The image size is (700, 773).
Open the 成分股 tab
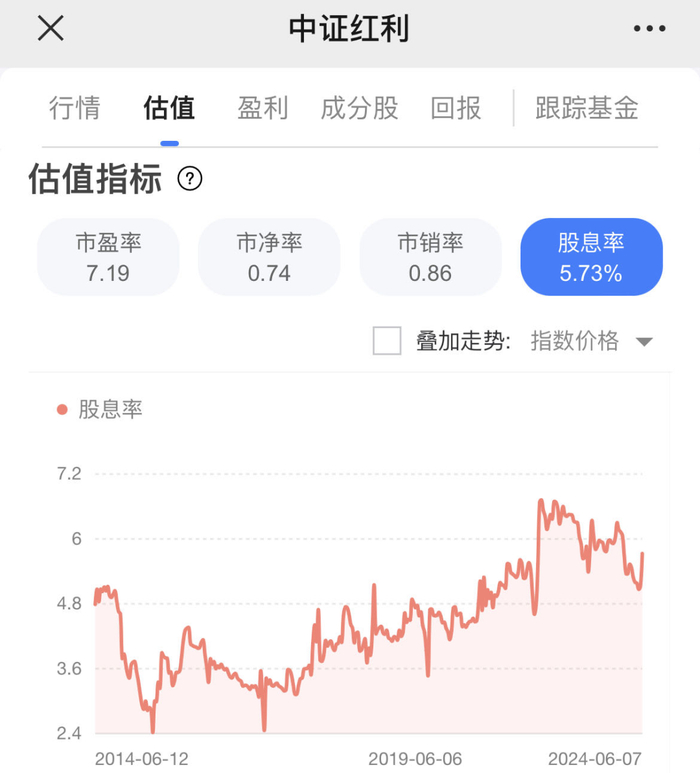tap(359, 108)
